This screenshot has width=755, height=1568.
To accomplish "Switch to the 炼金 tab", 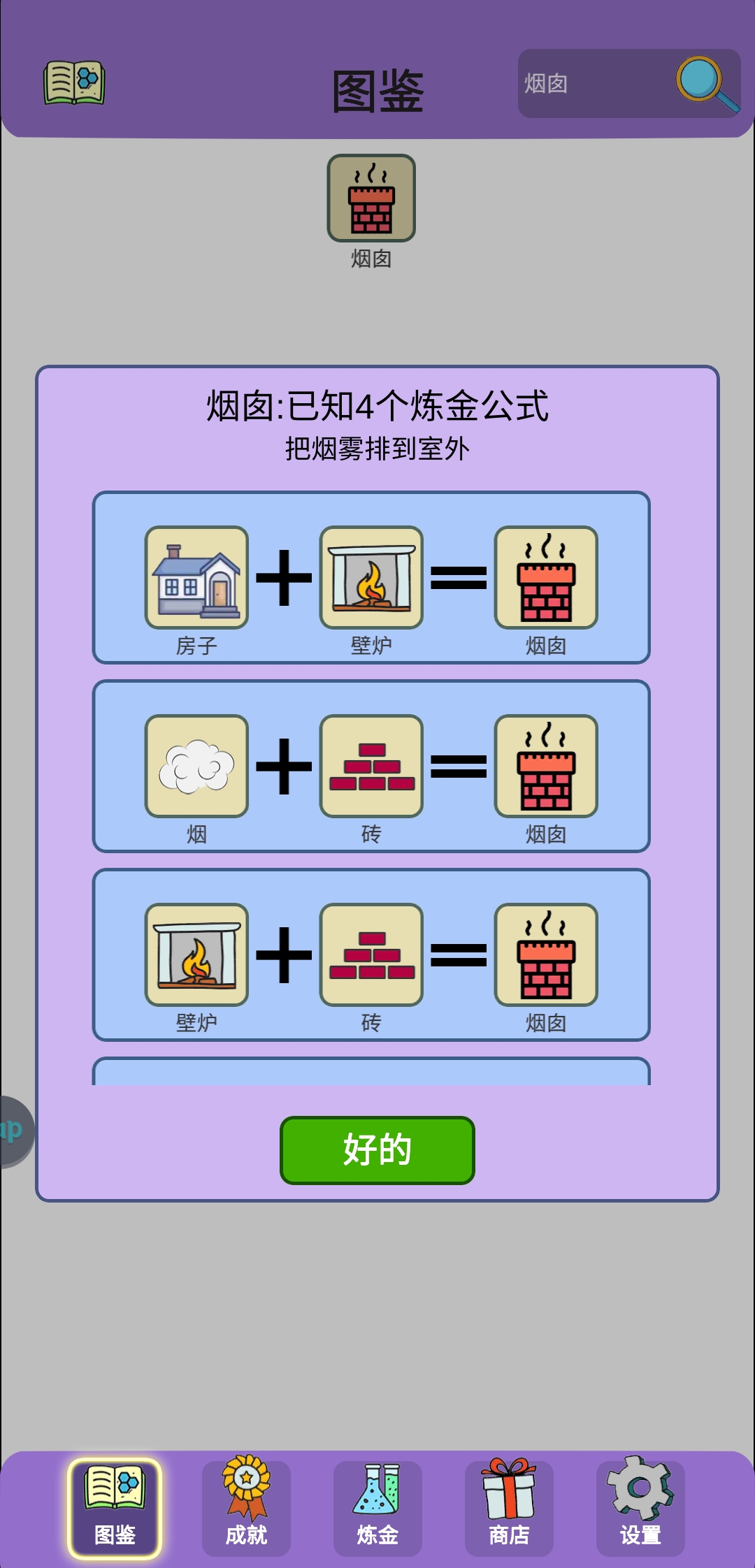I will 377,1507.
